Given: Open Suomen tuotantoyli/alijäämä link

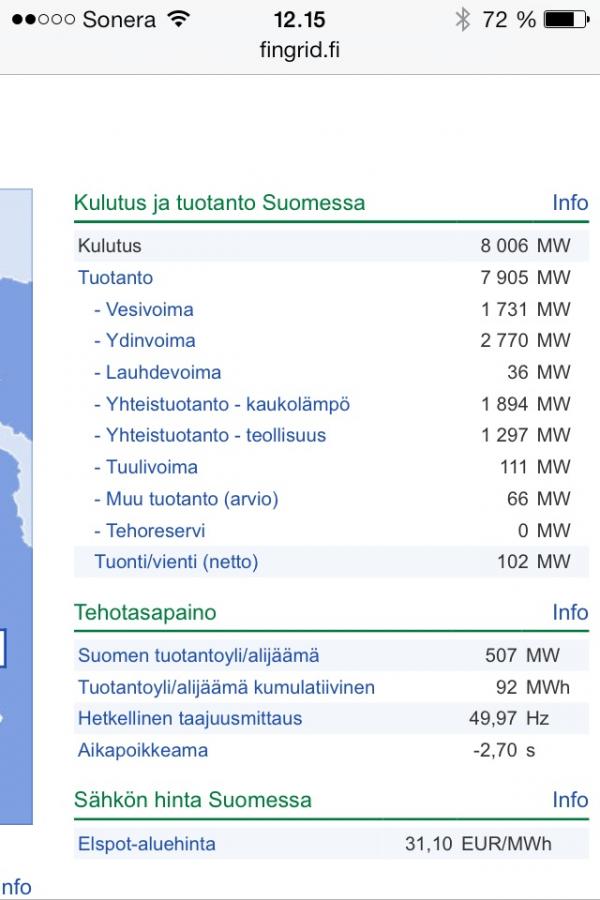Looking at the screenshot, I should tap(199, 655).
